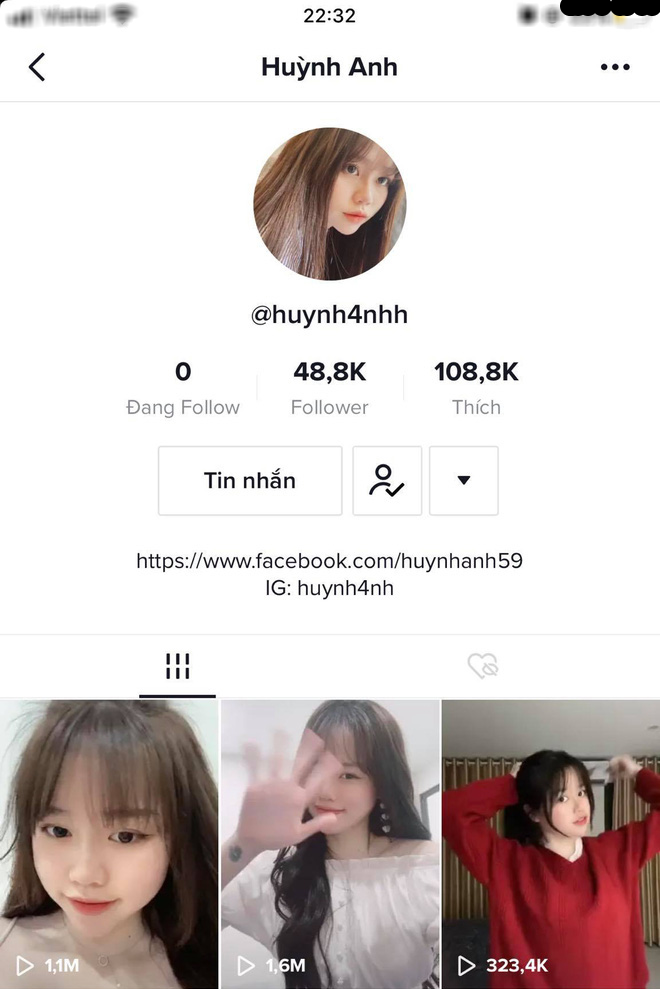Open the facebook.com/huynhanh59 link
Image resolution: width=660 pixels, height=989 pixels.
(x=330, y=561)
